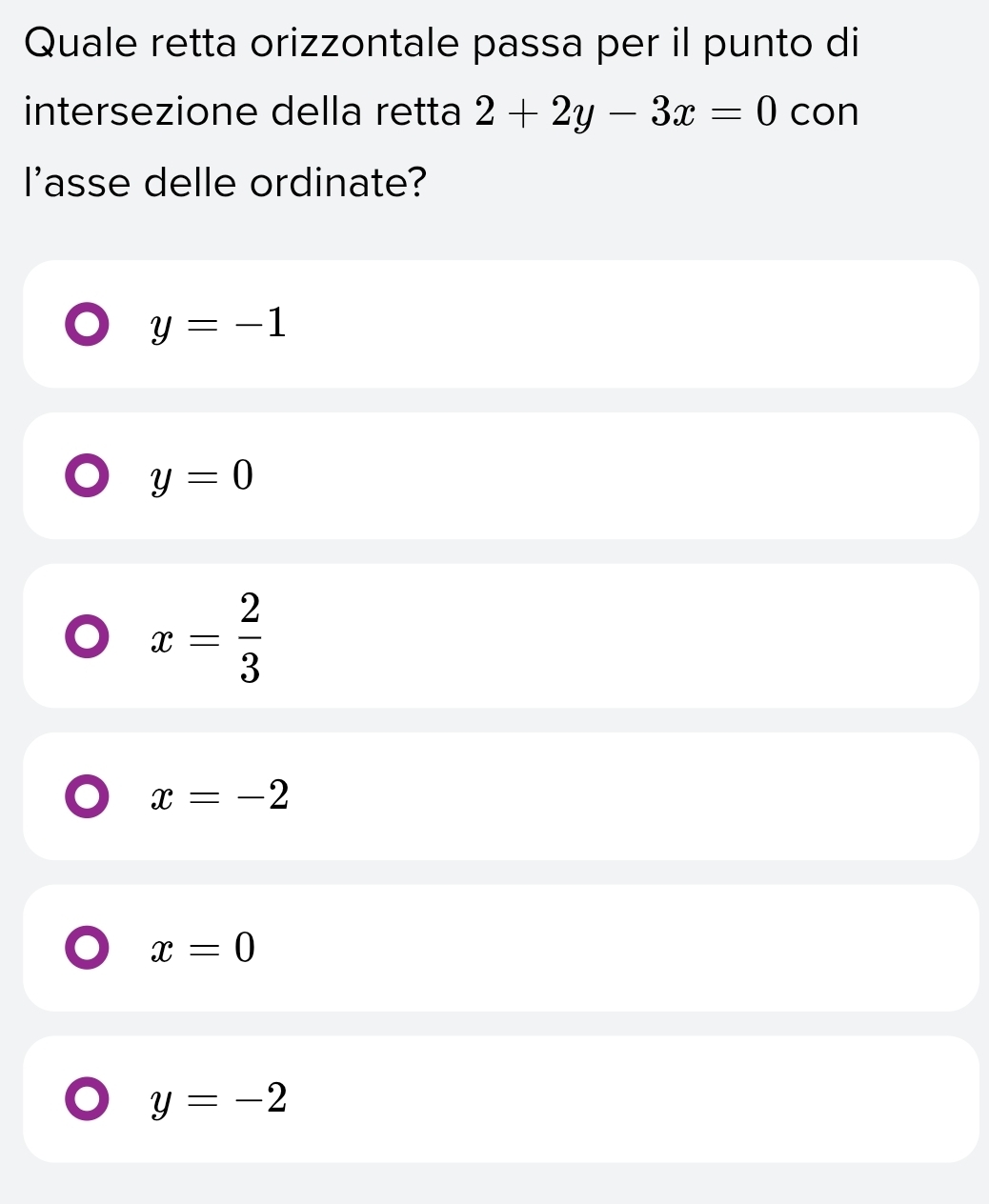Select the answer y = −2
The height and width of the screenshot is (1204, 989).
87,1099
